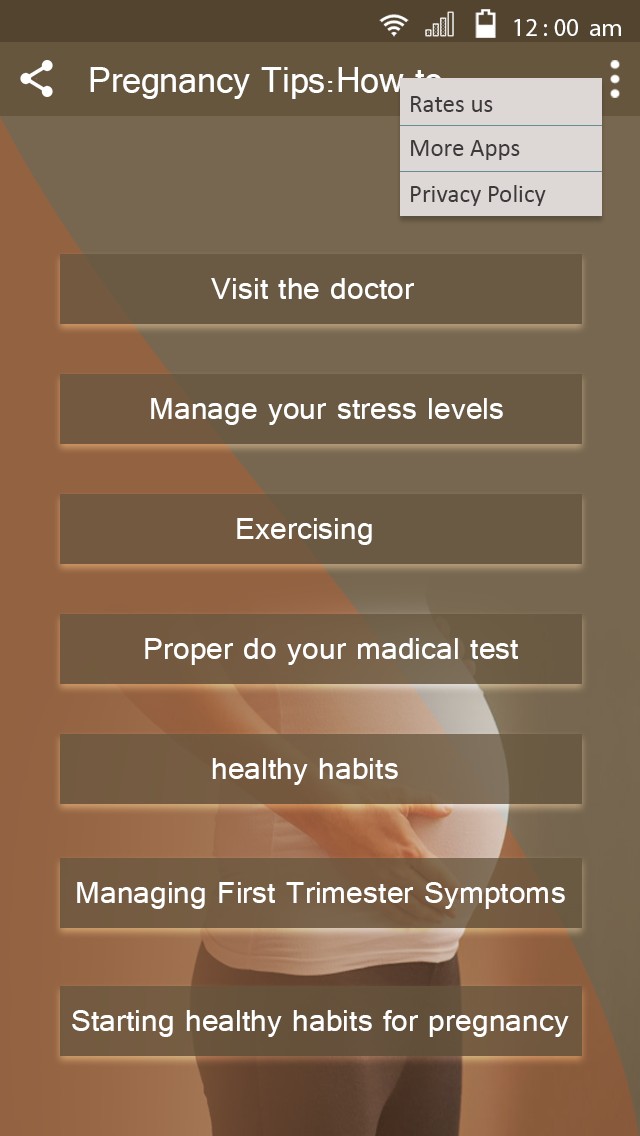The height and width of the screenshot is (1136, 640).
Task: Open Managing First Trimester Symptoms
Action: click(x=320, y=893)
